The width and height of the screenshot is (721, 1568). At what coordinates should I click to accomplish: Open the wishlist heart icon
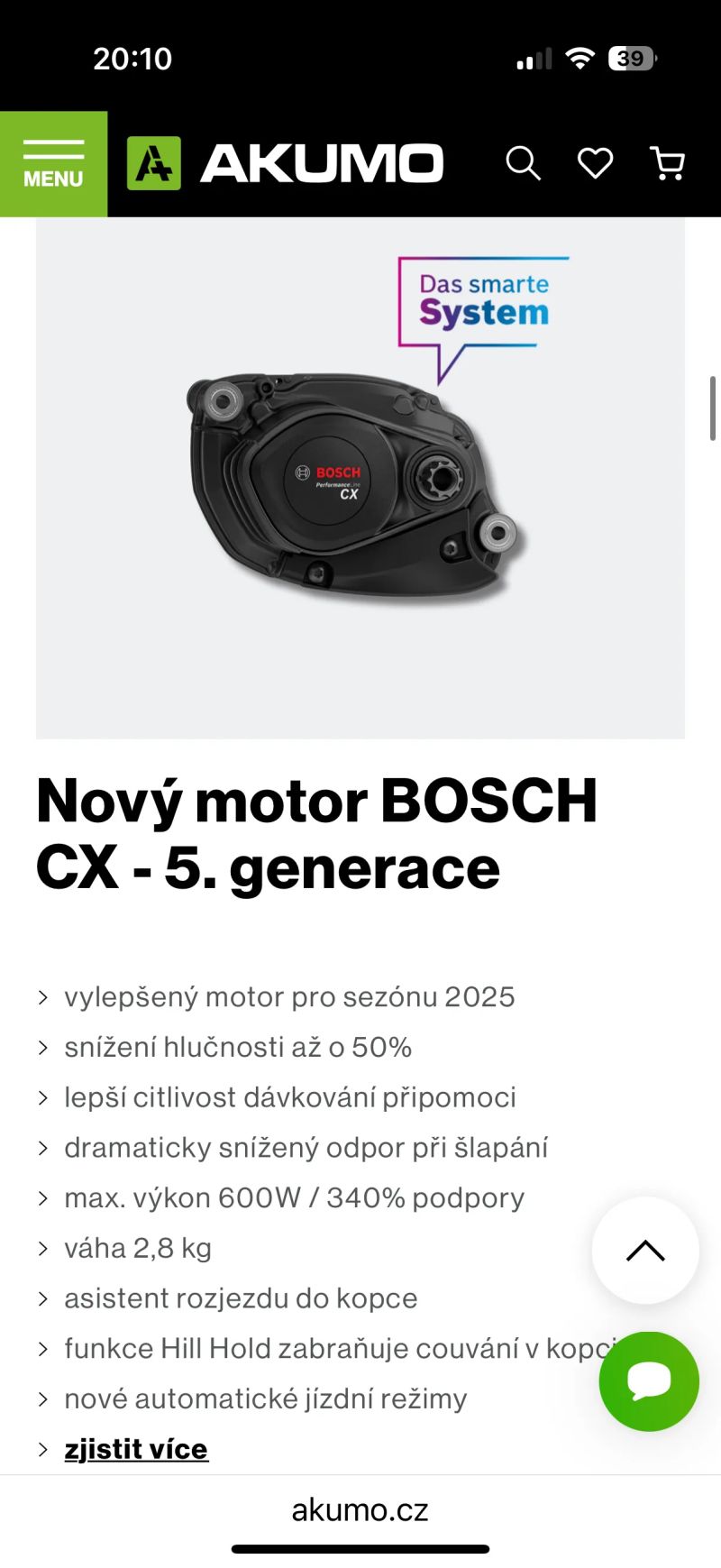(595, 164)
